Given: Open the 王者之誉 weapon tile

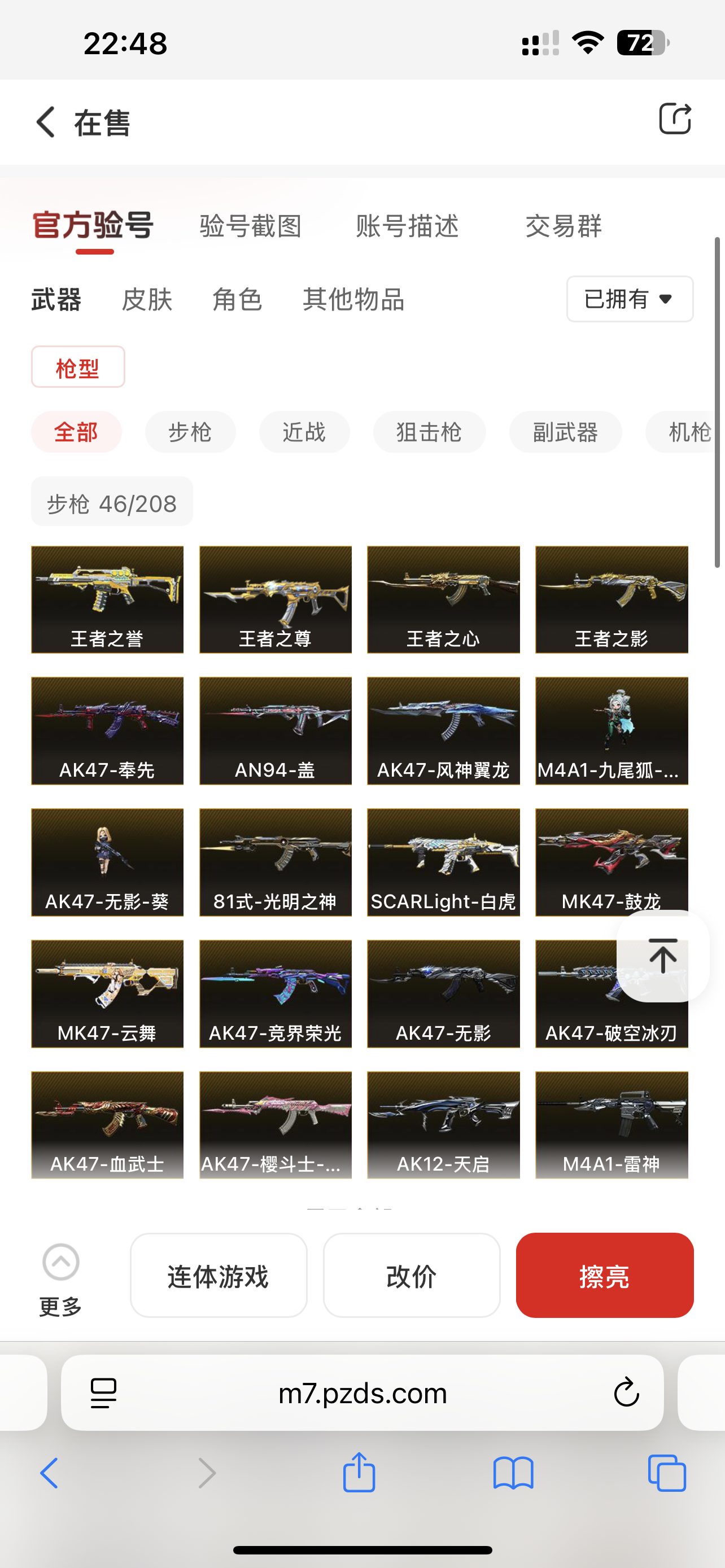Looking at the screenshot, I should (x=107, y=599).
